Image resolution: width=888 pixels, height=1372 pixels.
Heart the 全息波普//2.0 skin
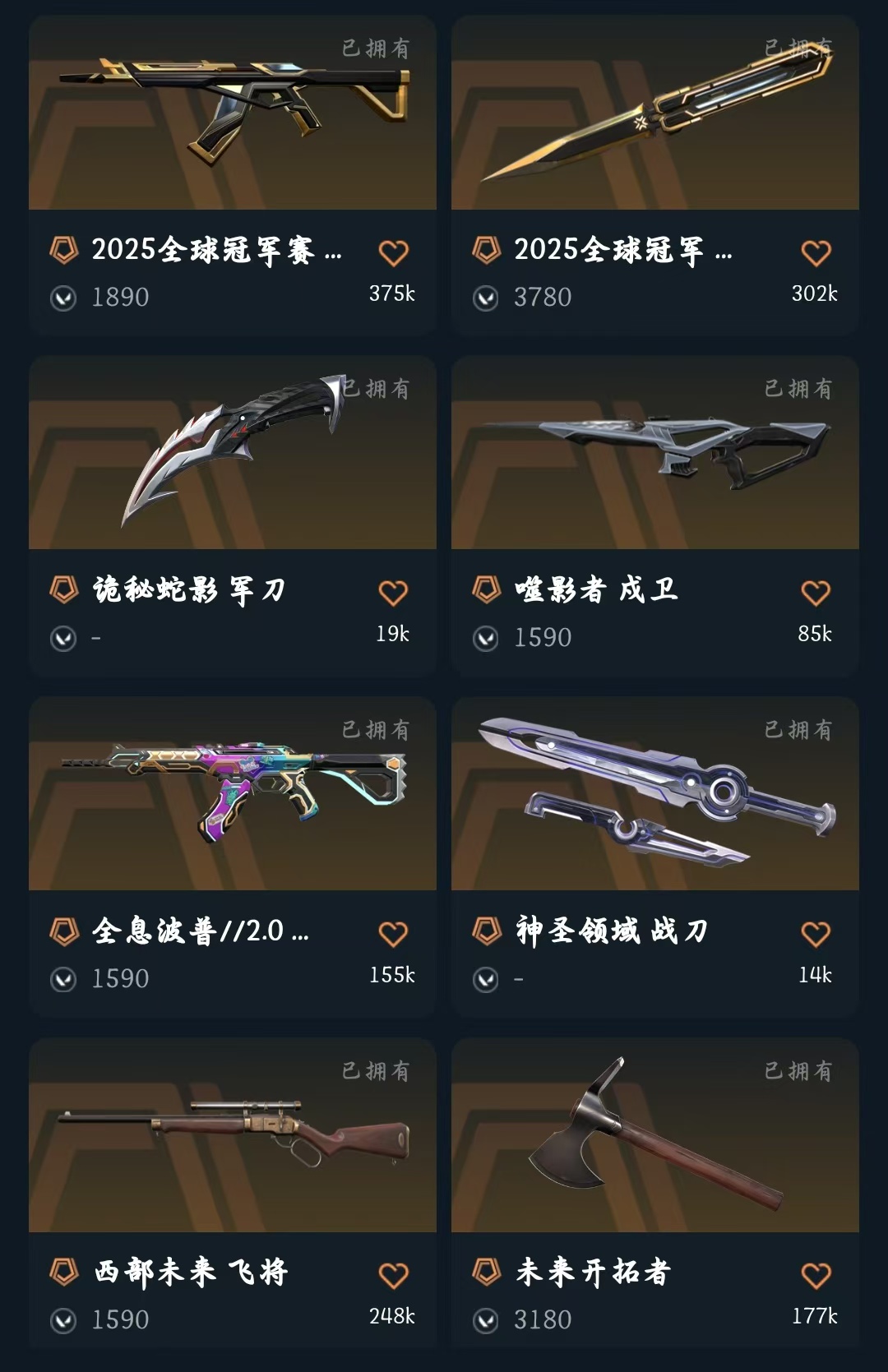click(393, 935)
